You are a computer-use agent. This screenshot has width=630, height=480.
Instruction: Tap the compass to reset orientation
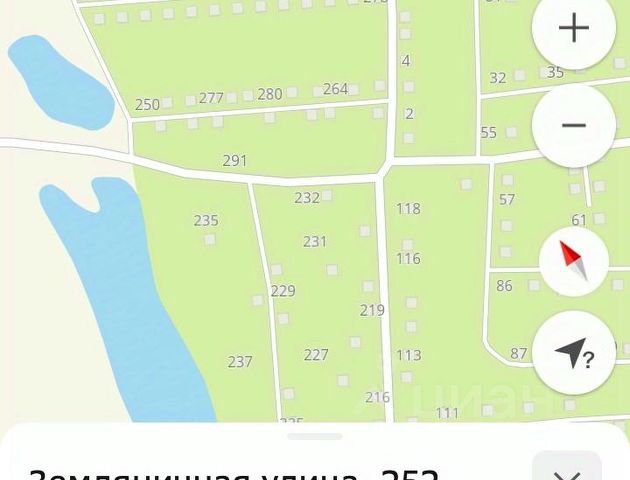pyautogui.click(x=573, y=261)
